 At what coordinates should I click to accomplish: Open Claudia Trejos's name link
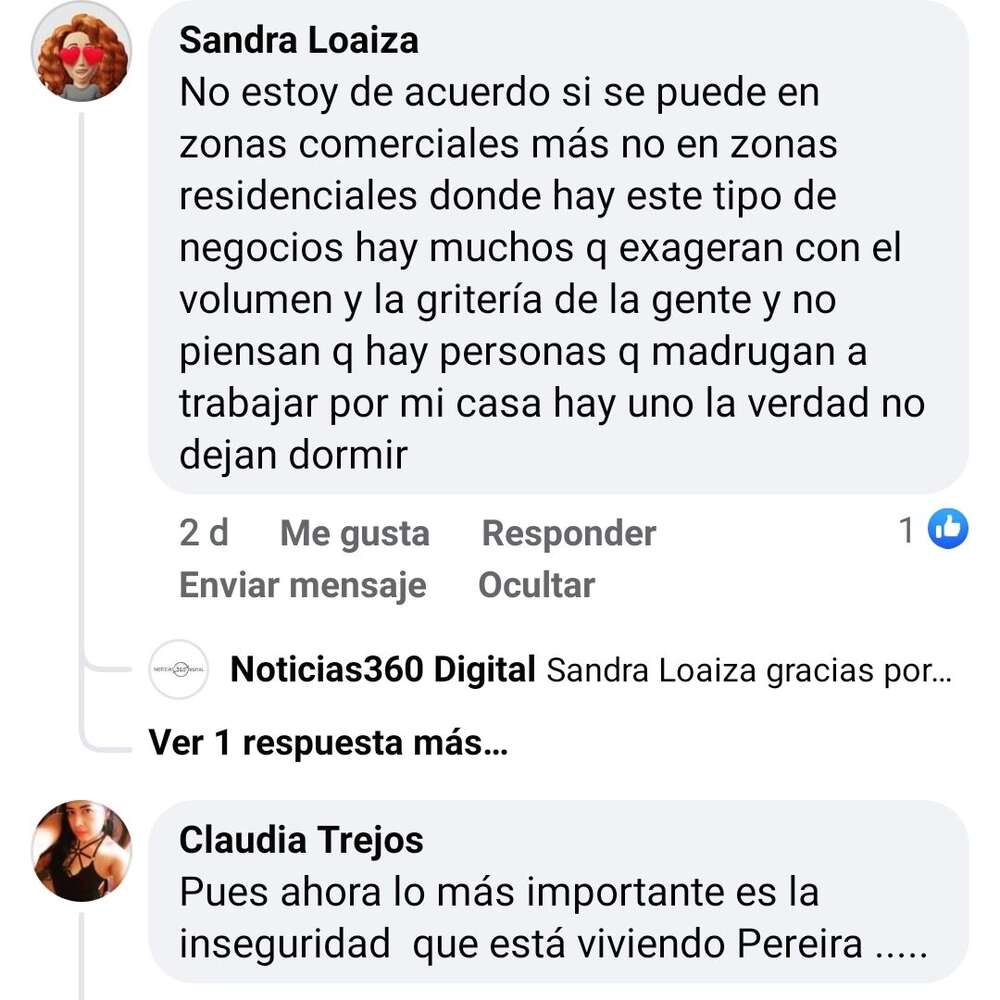[301, 840]
